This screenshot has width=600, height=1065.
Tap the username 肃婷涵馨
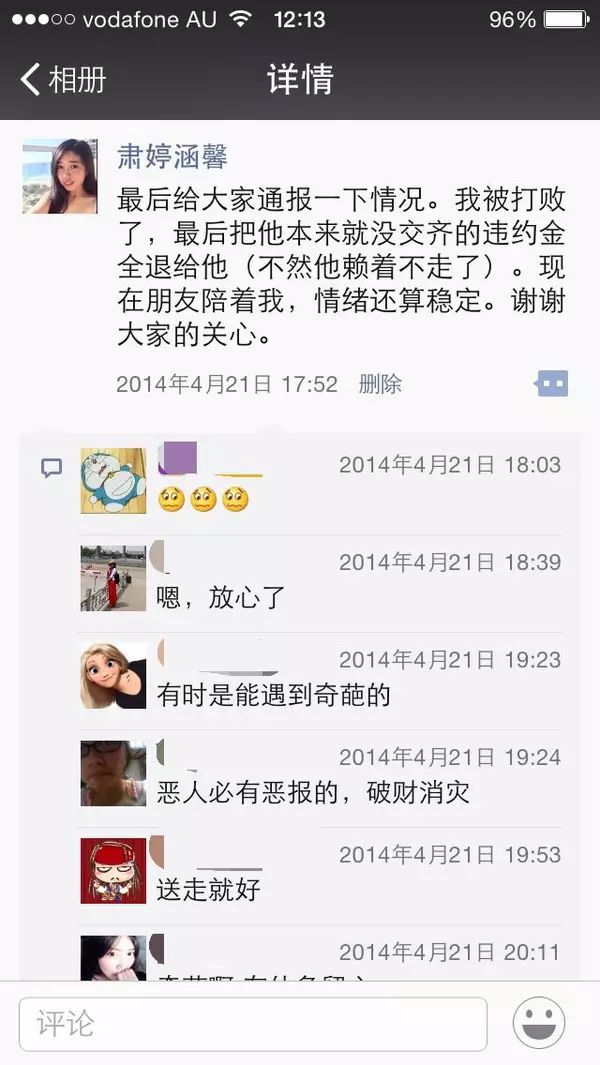(x=173, y=157)
